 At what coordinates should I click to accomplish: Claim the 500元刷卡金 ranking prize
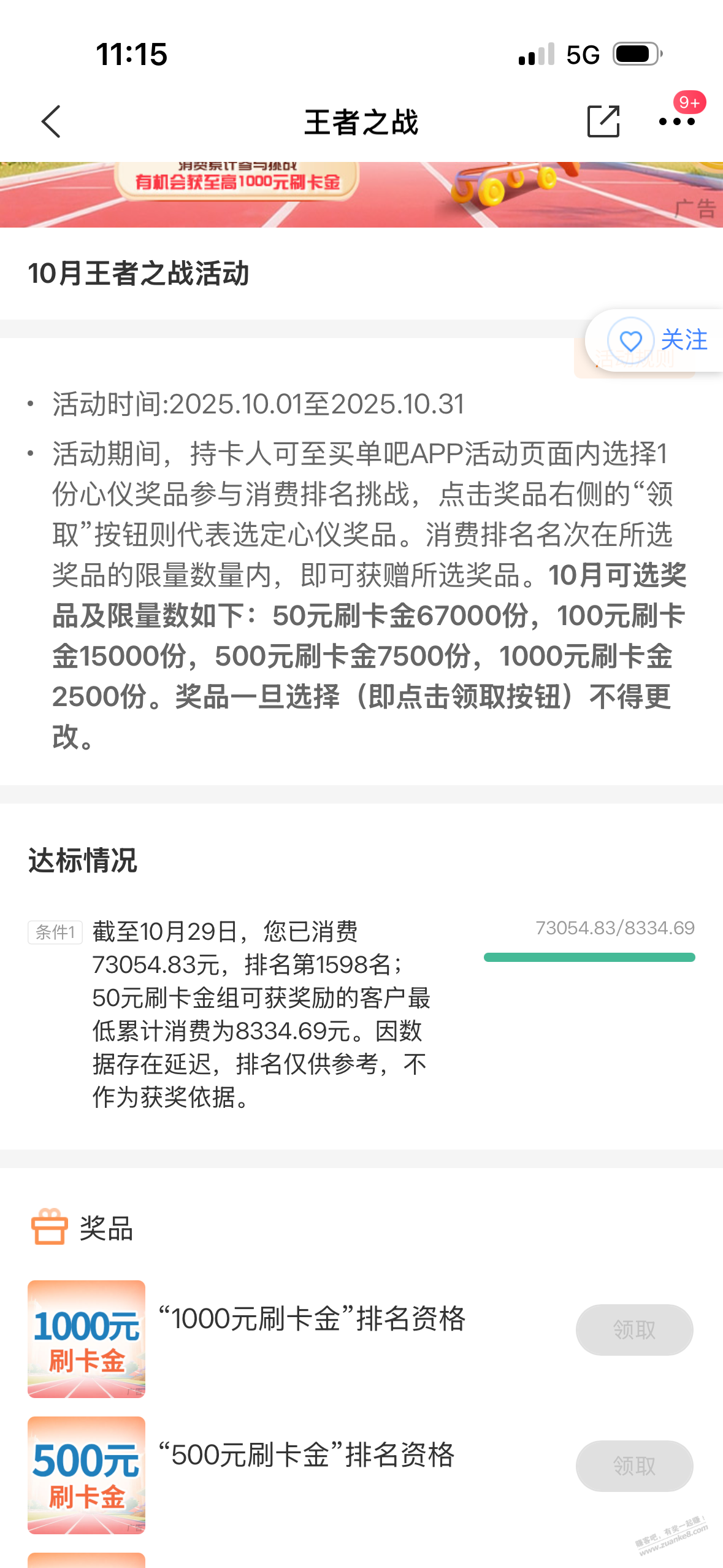634,1466
